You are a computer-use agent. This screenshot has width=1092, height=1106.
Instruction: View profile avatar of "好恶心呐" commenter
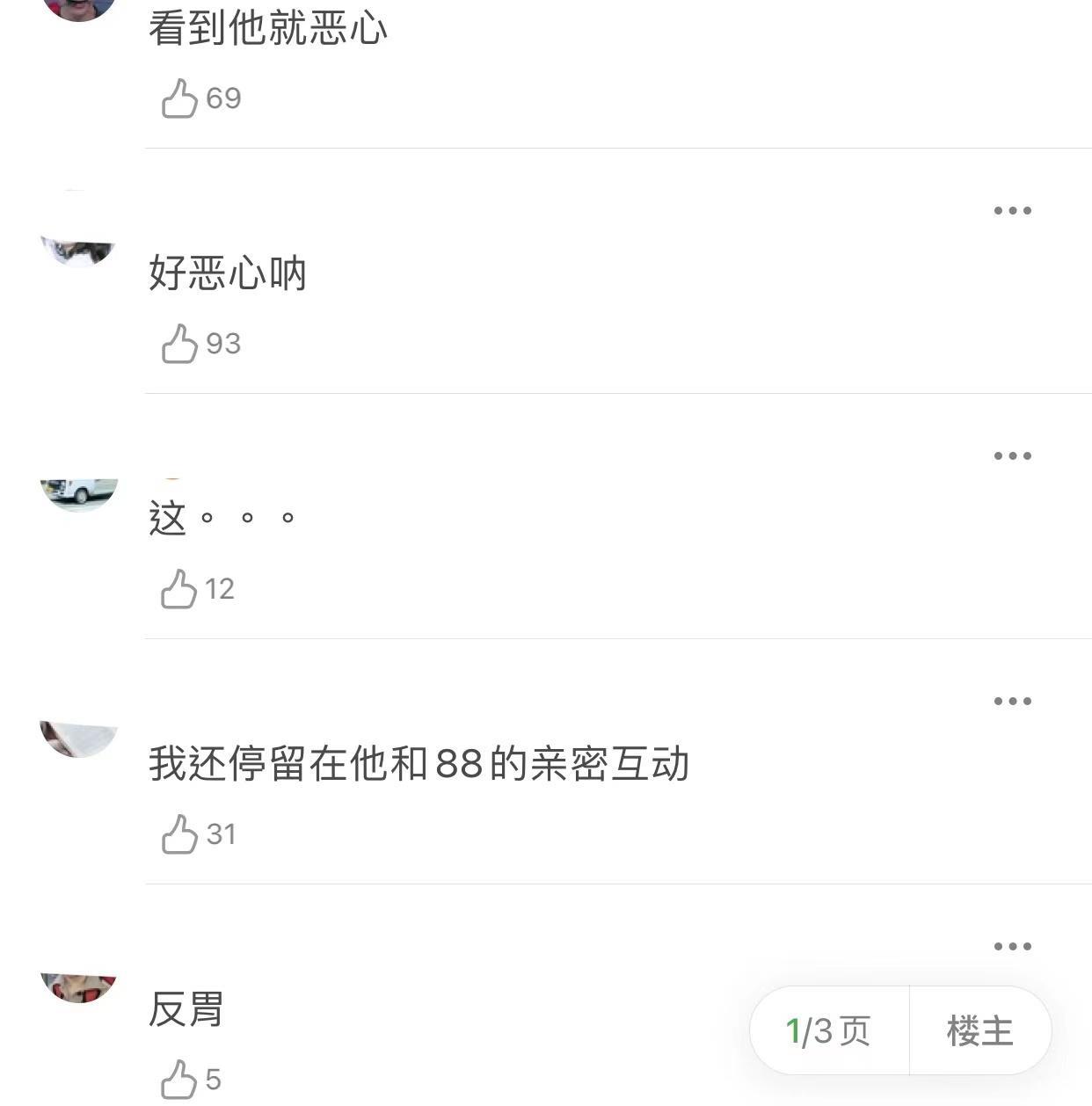pos(79,250)
